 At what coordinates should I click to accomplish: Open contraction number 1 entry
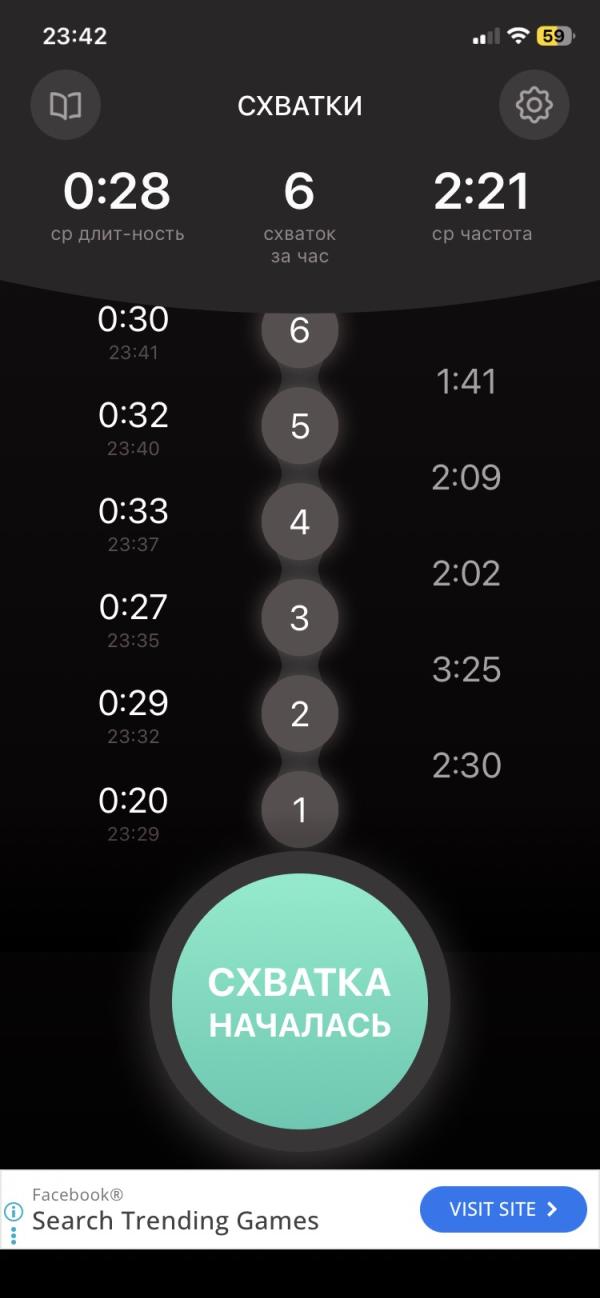click(300, 810)
